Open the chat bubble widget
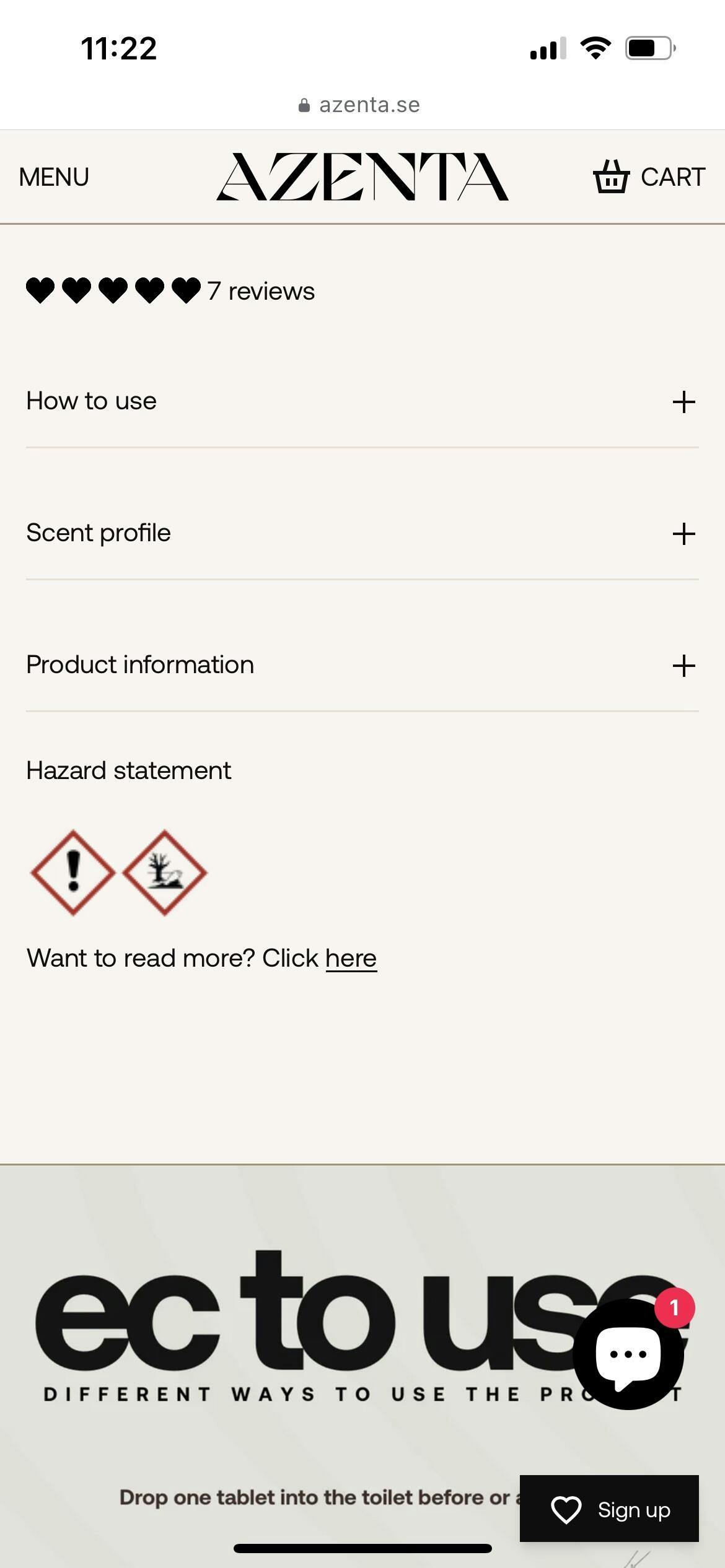Image resolution: width=725 pixels, height=1568 pixels. point(628,1354)
